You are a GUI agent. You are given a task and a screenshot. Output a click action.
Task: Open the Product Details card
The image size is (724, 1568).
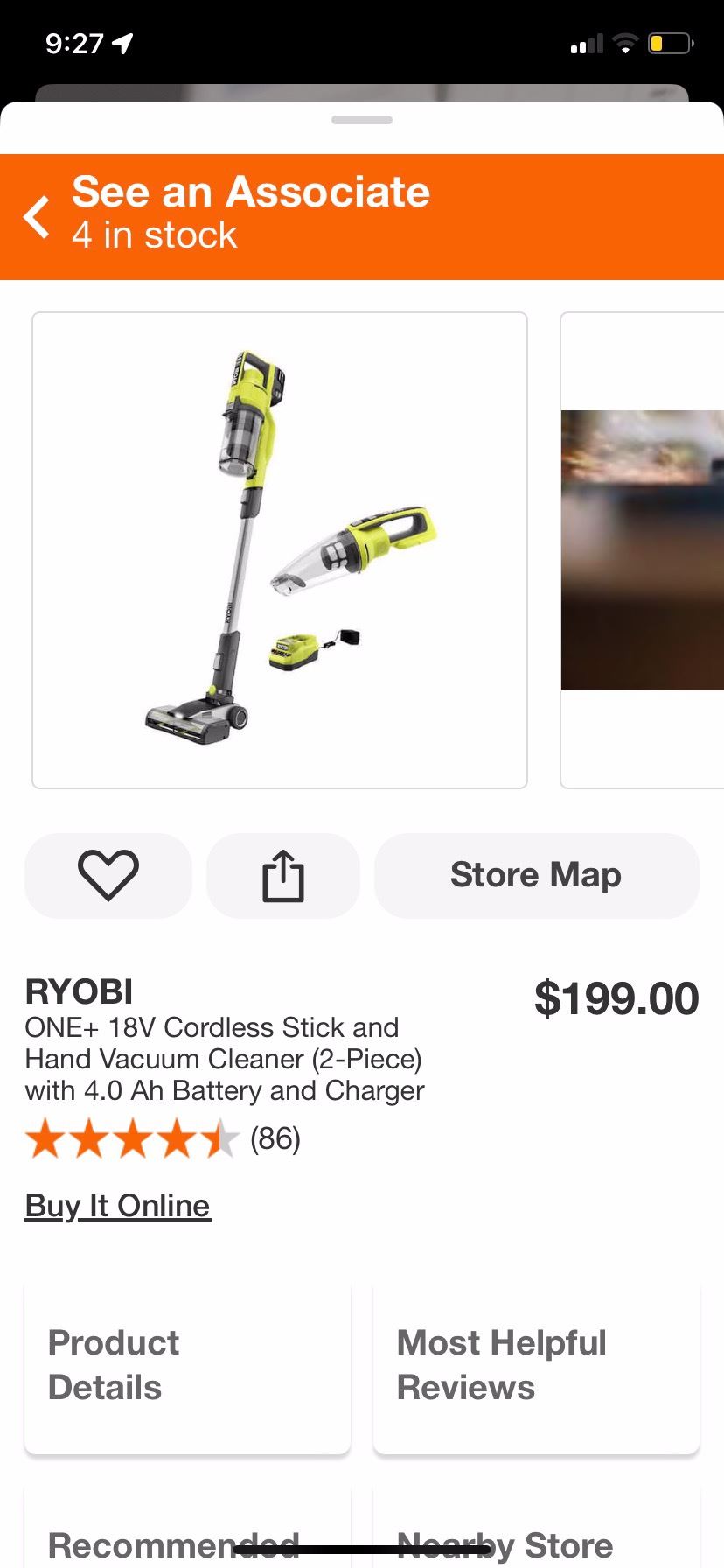click(x=187, y=1367)
